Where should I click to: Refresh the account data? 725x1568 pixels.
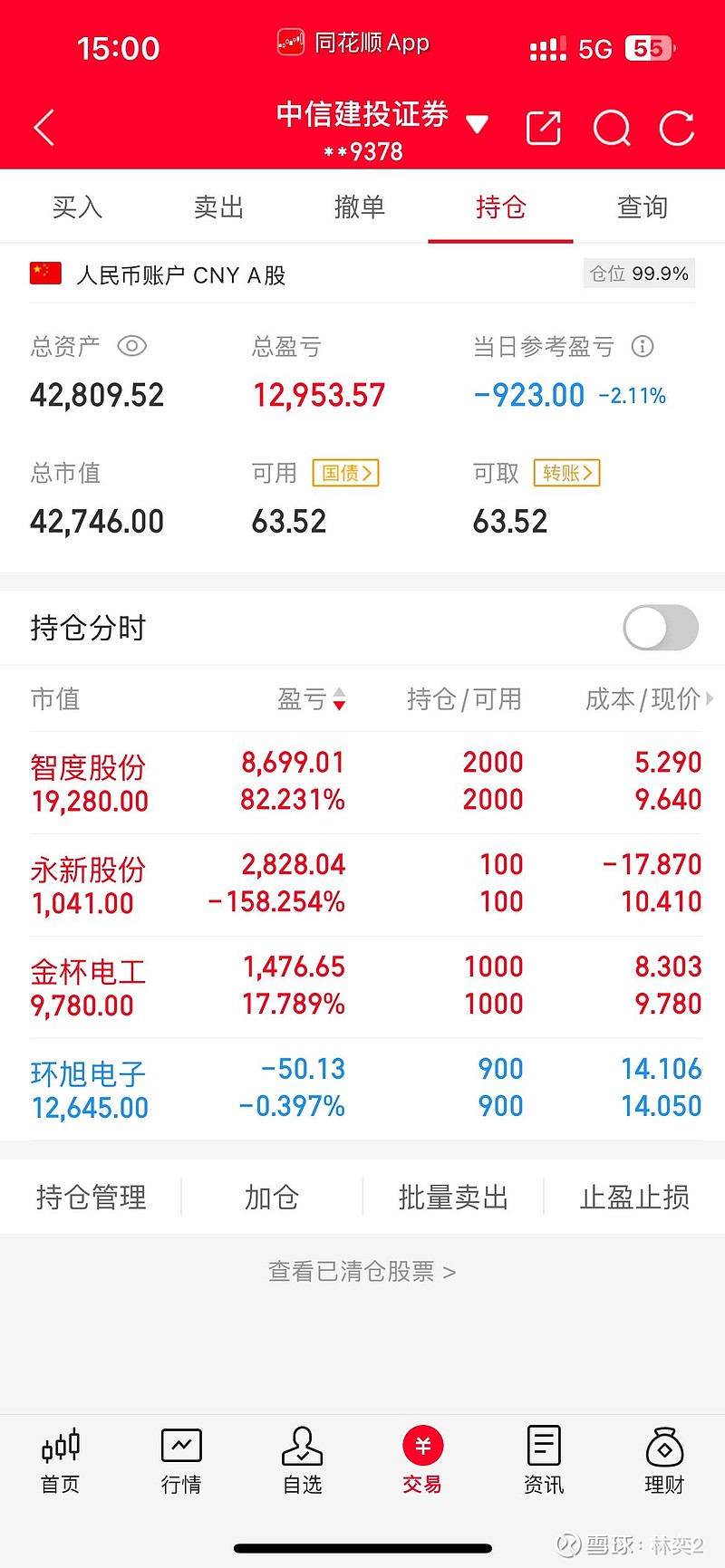[677, 128]
